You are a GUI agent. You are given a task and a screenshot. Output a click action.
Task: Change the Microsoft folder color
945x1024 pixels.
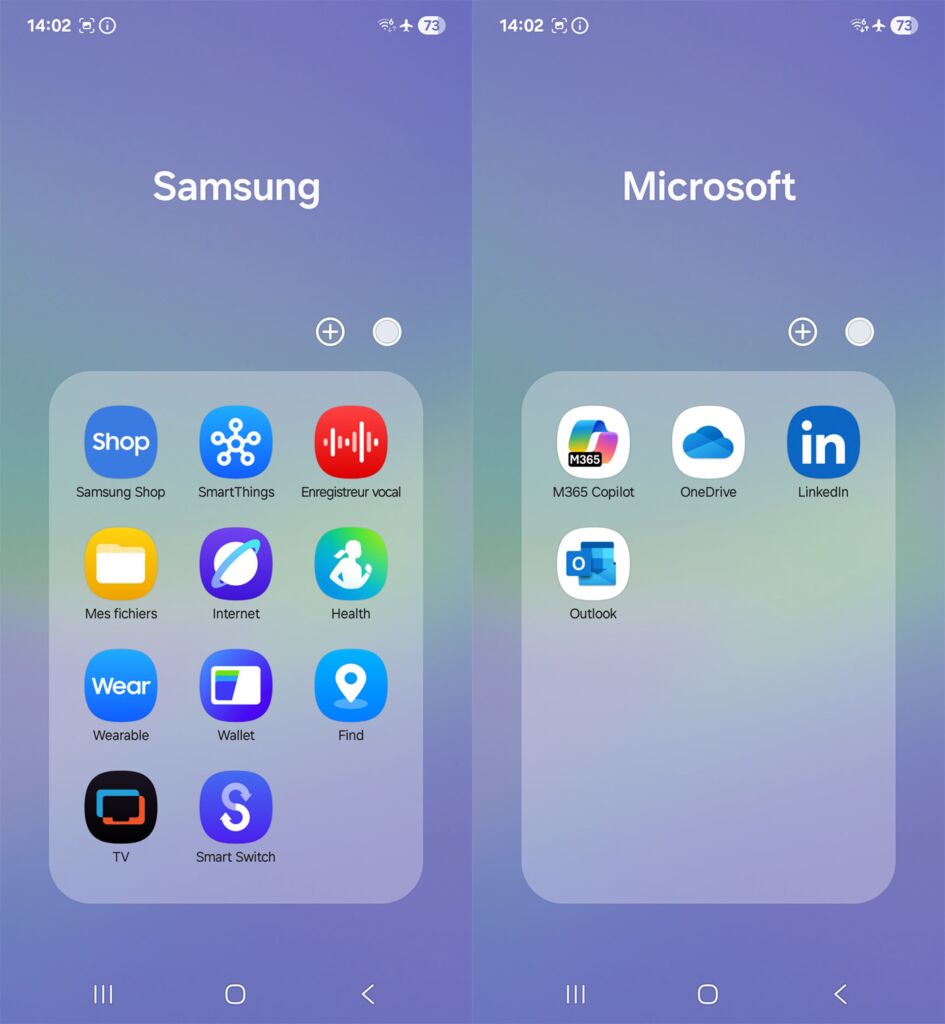click(859, 332)
